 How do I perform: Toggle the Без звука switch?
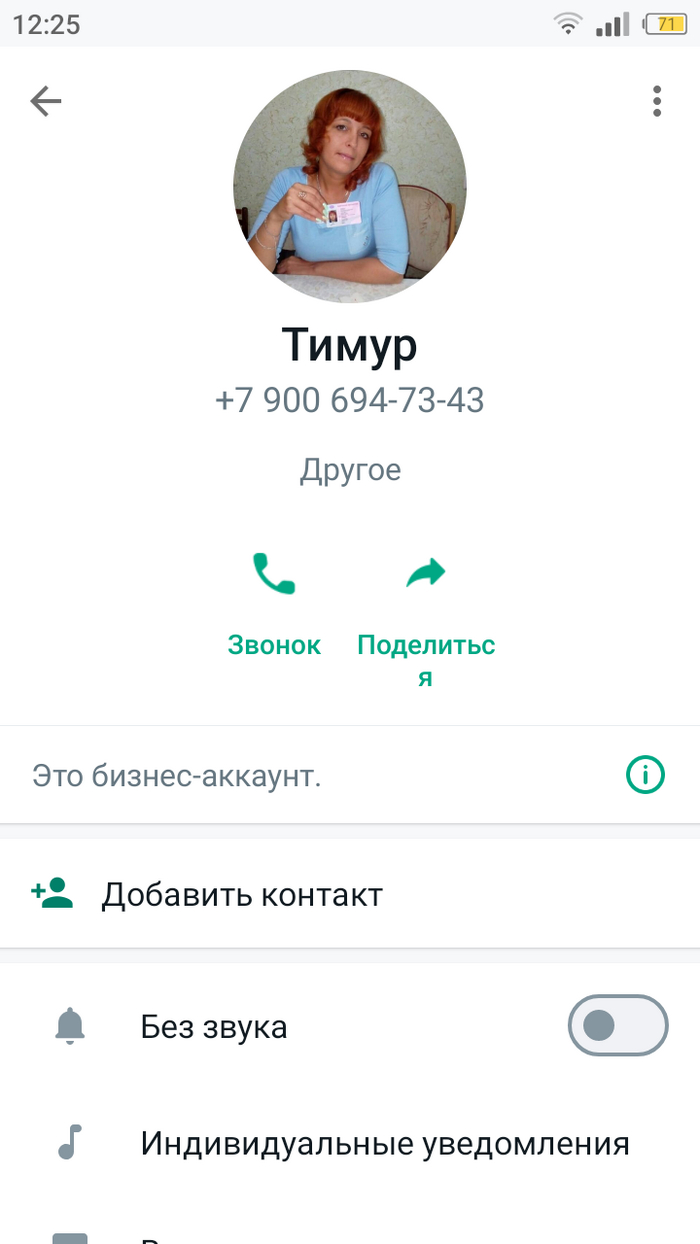(617, 1025)
